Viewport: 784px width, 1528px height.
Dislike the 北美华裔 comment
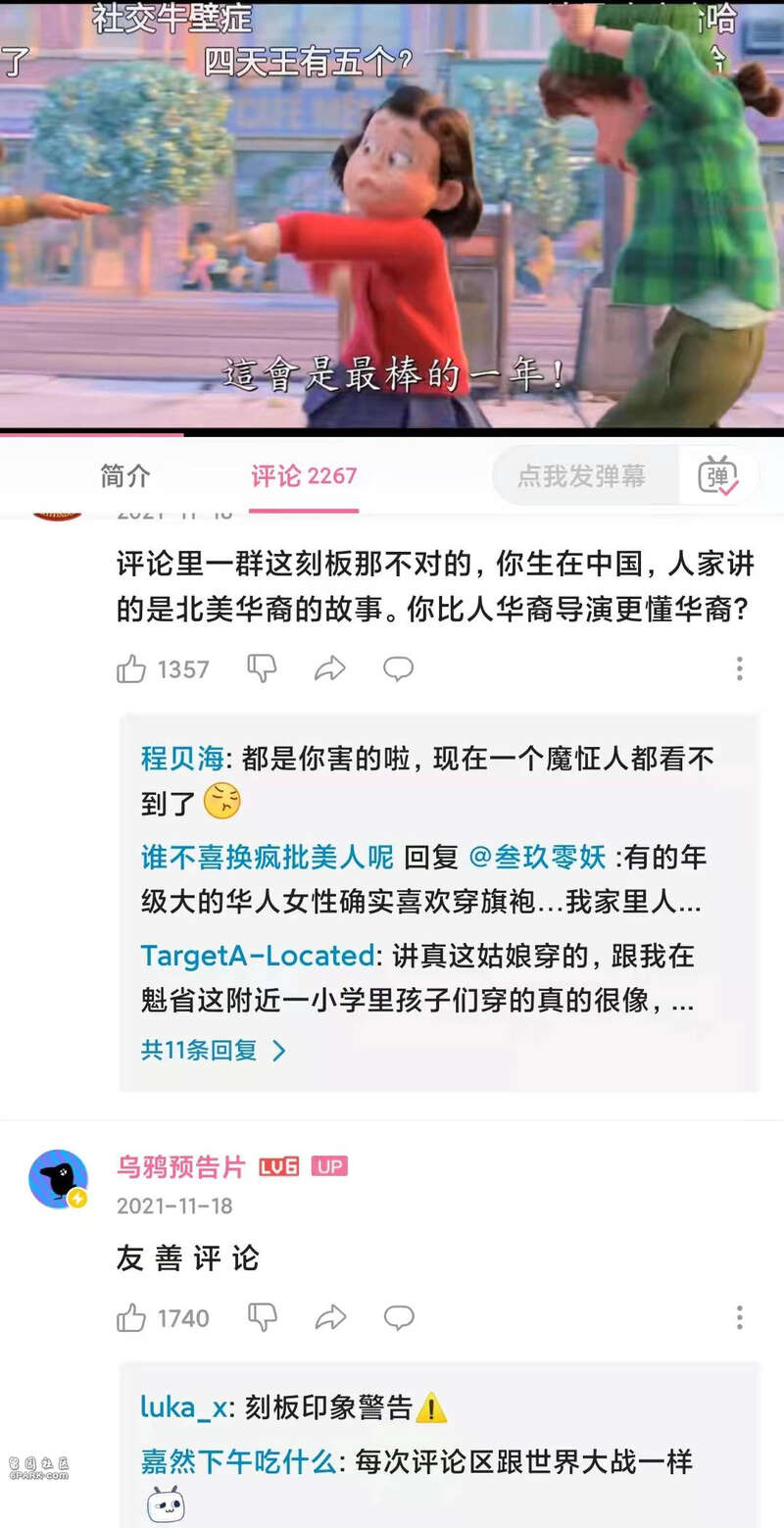point(262,669)
